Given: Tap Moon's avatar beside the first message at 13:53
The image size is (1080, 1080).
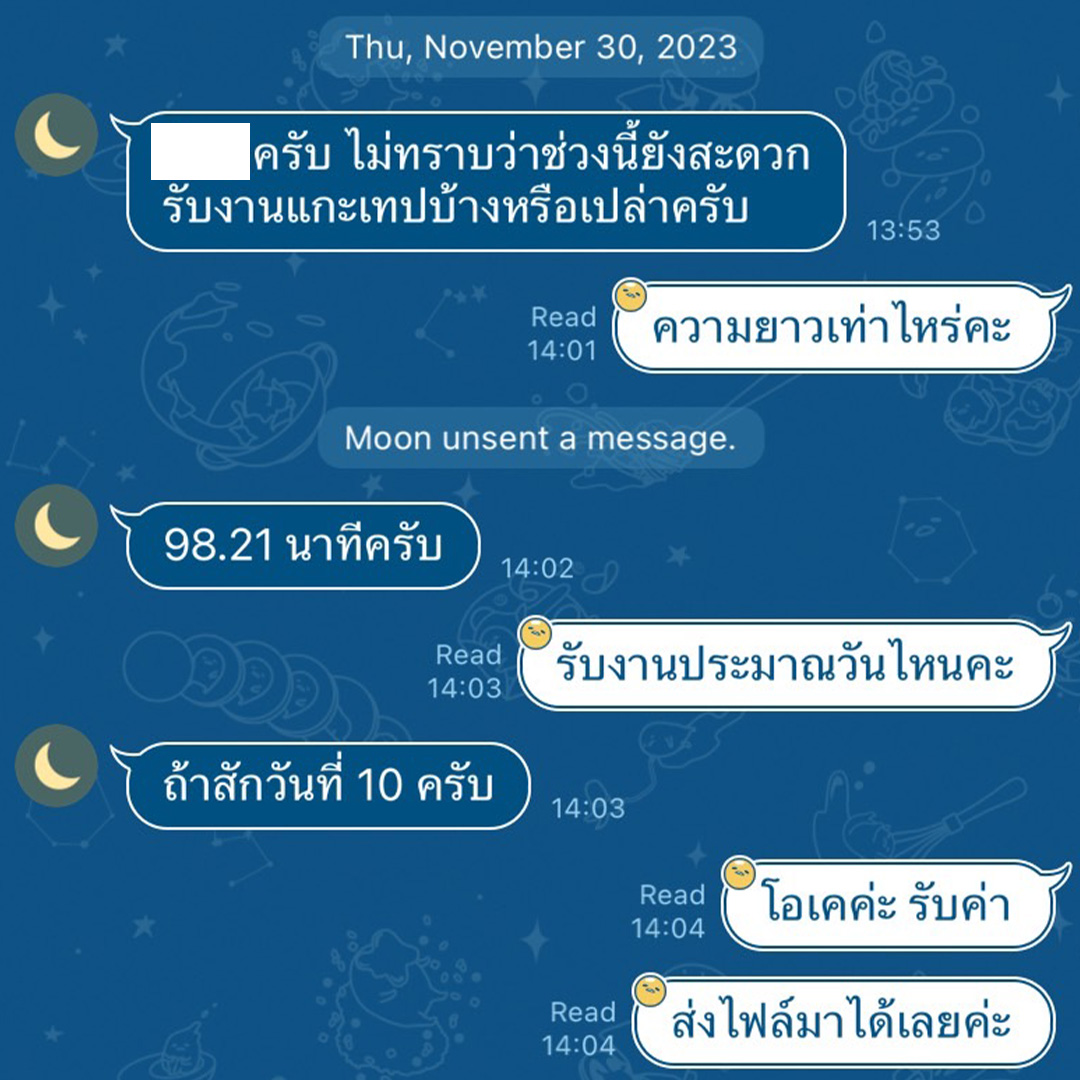Looking at the screenshot, I should click(x=57, y=135).
